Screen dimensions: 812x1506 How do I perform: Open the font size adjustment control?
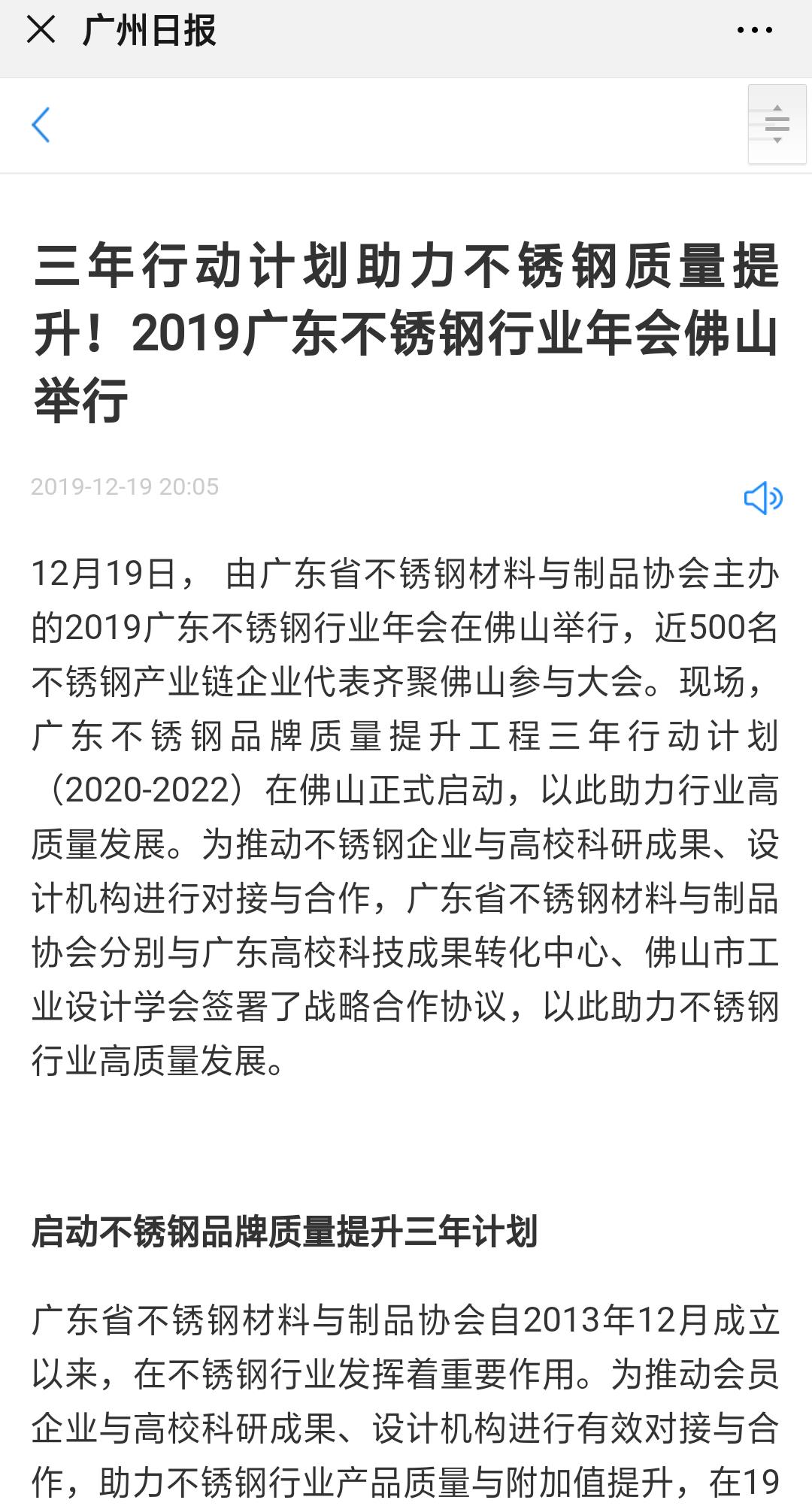point(776,125)
